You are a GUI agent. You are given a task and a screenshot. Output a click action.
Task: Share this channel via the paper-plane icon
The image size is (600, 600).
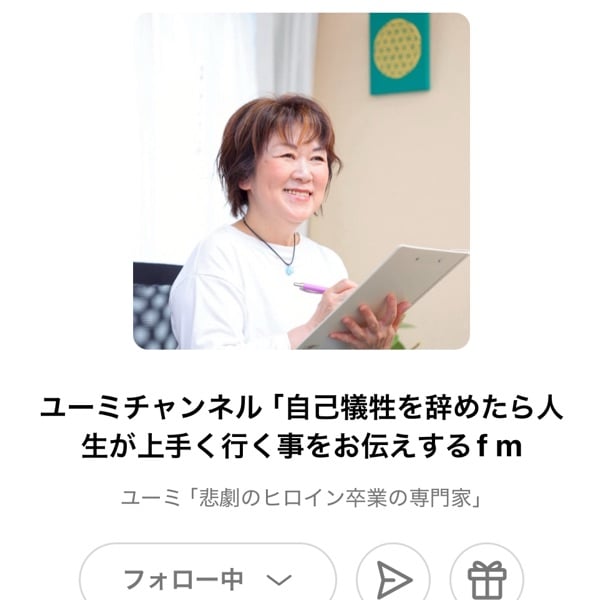tap(393, 578)
